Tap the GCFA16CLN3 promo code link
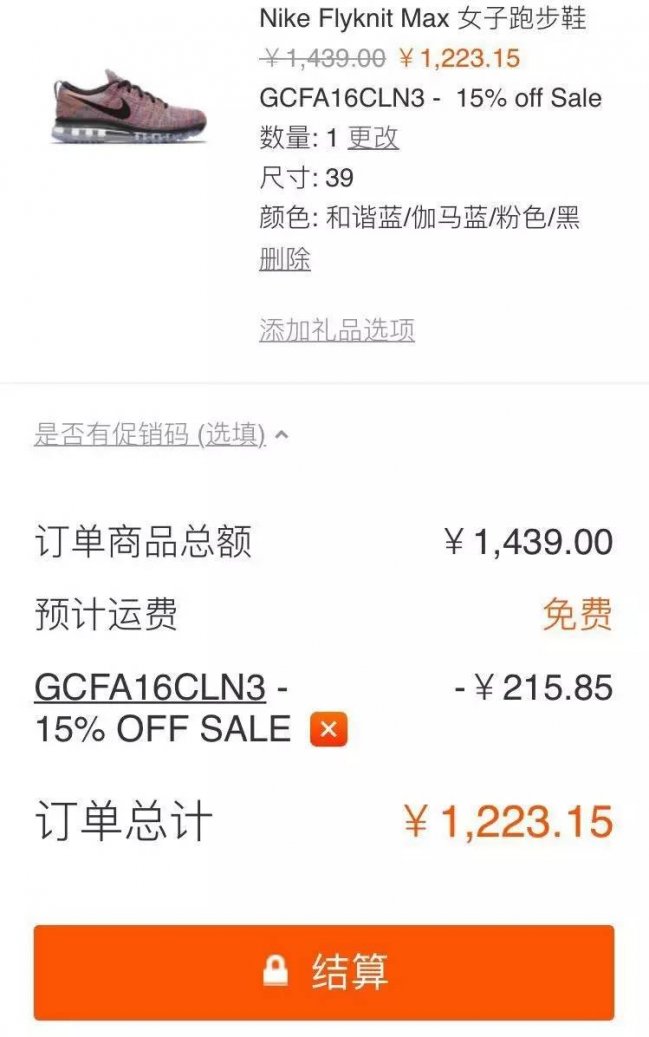This screenshot has width=649, height=1037. tap(150, 688)
